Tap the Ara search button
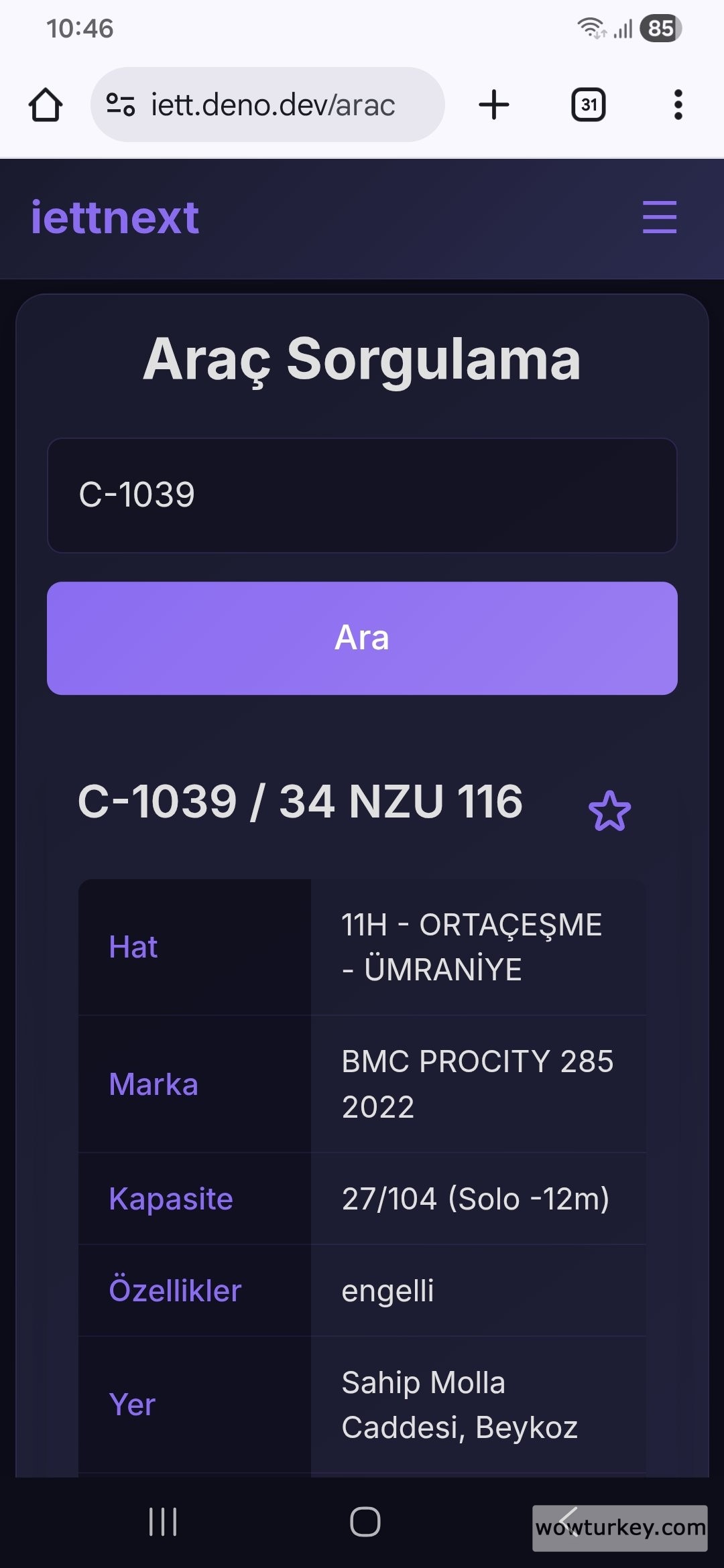The height and width of the screenshot is (1568, 724). (362, 638)
